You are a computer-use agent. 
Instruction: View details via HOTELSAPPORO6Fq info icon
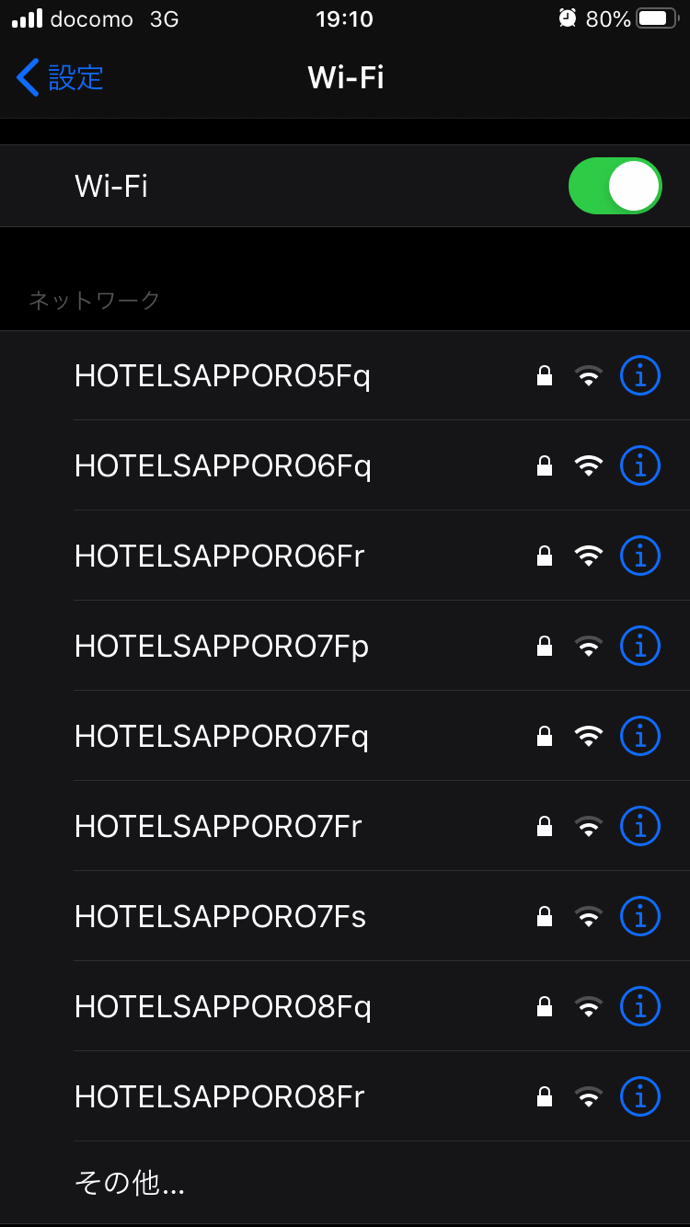click(640, 466)
